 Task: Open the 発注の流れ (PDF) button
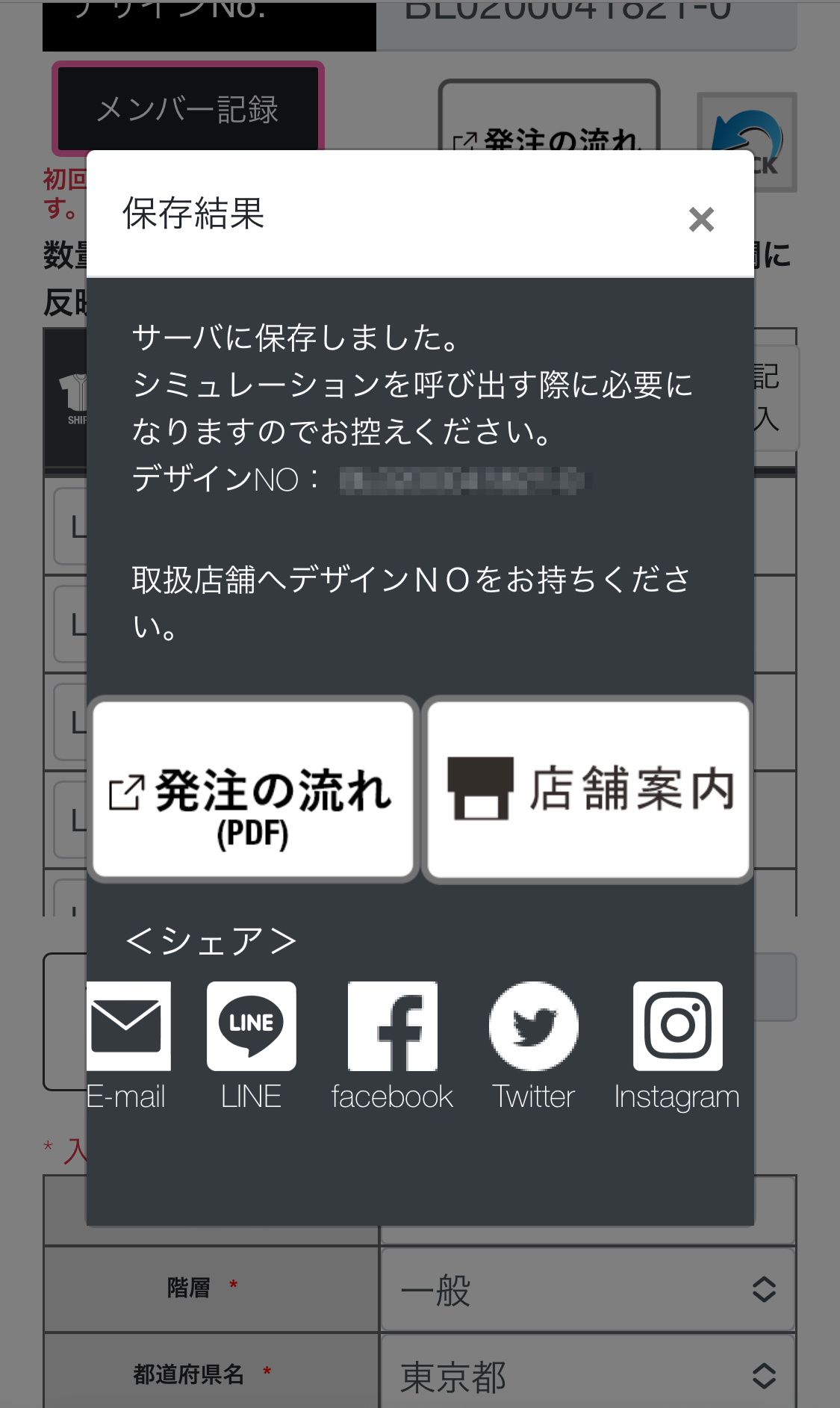click(252, 790)
